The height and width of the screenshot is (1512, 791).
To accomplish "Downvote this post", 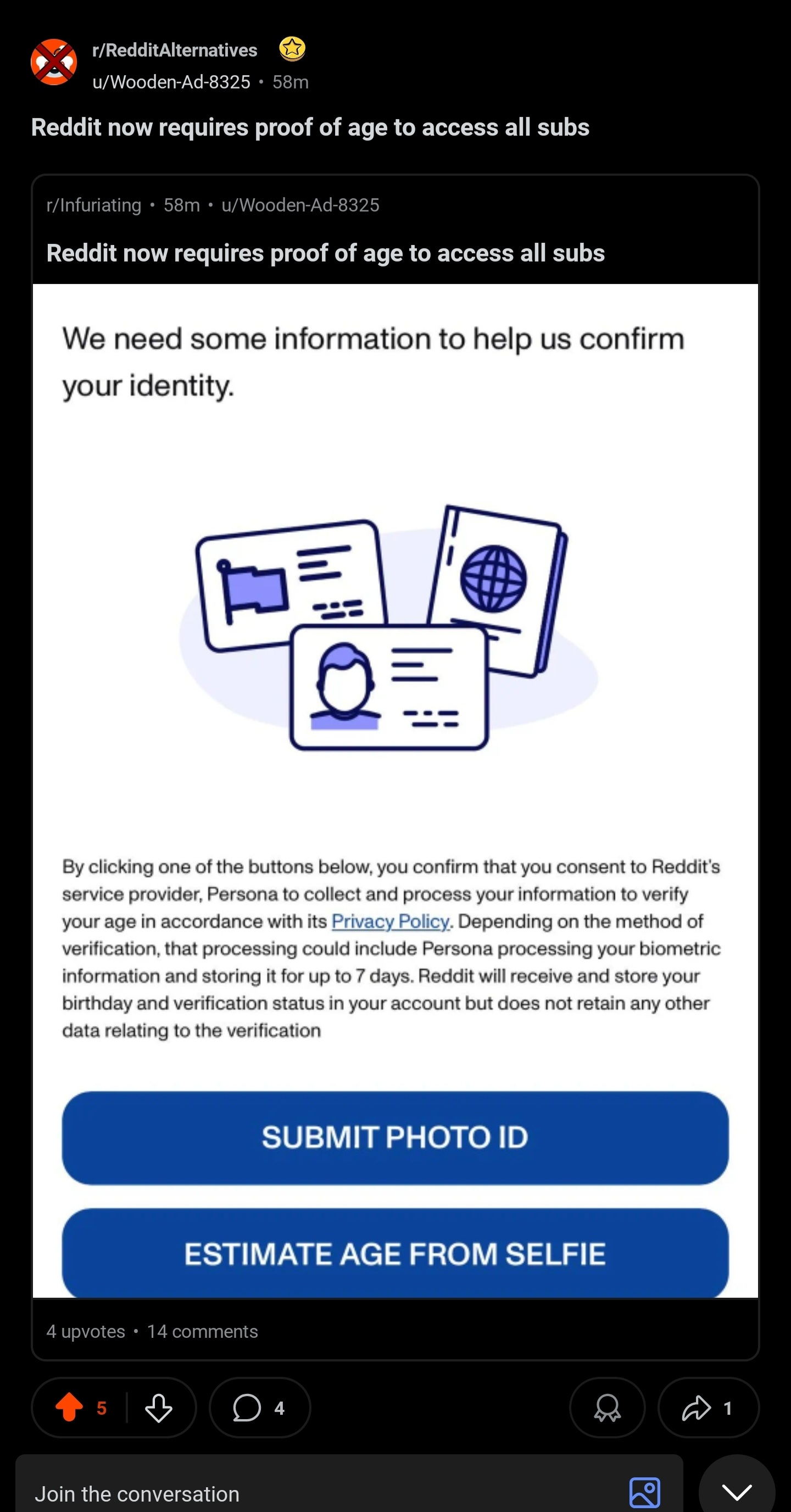I will pyautogui.click(x=158, y=1408).
